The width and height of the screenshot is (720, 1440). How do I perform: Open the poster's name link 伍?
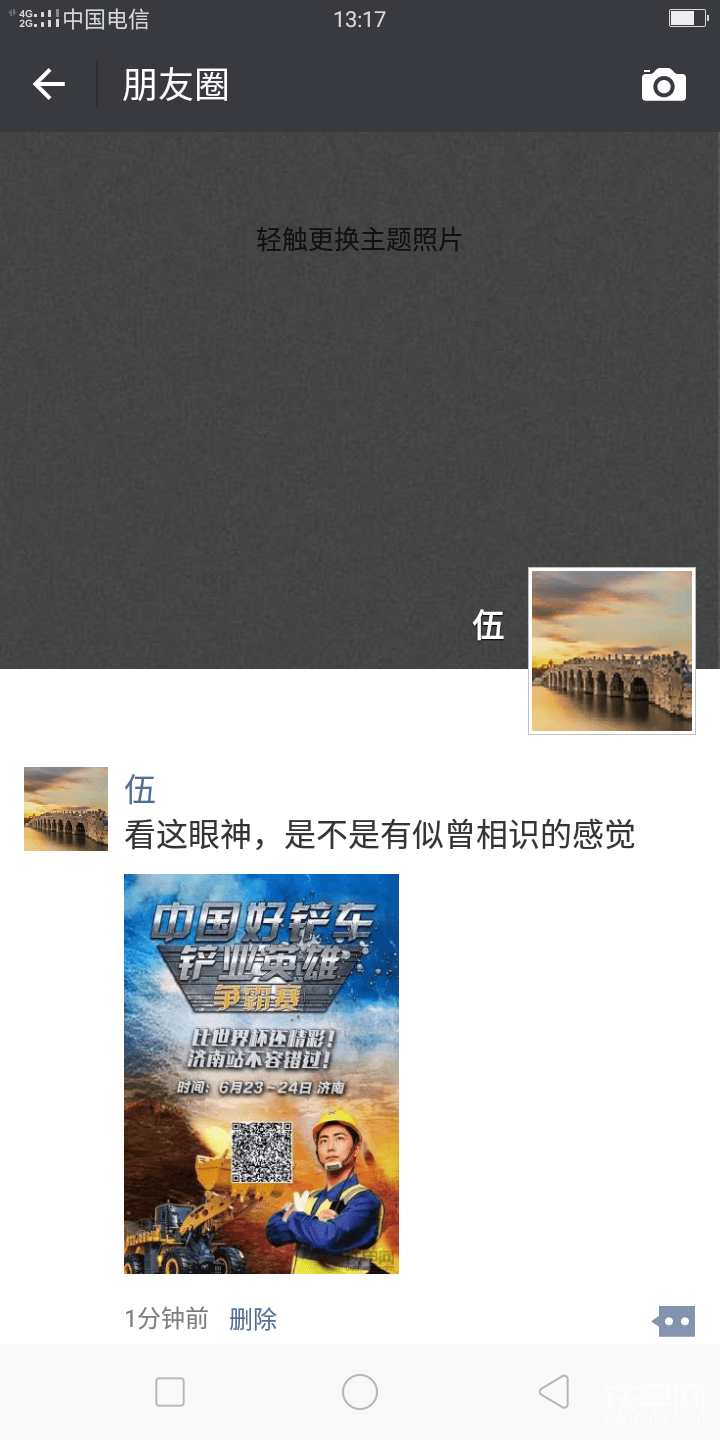[x=140, y=790]
